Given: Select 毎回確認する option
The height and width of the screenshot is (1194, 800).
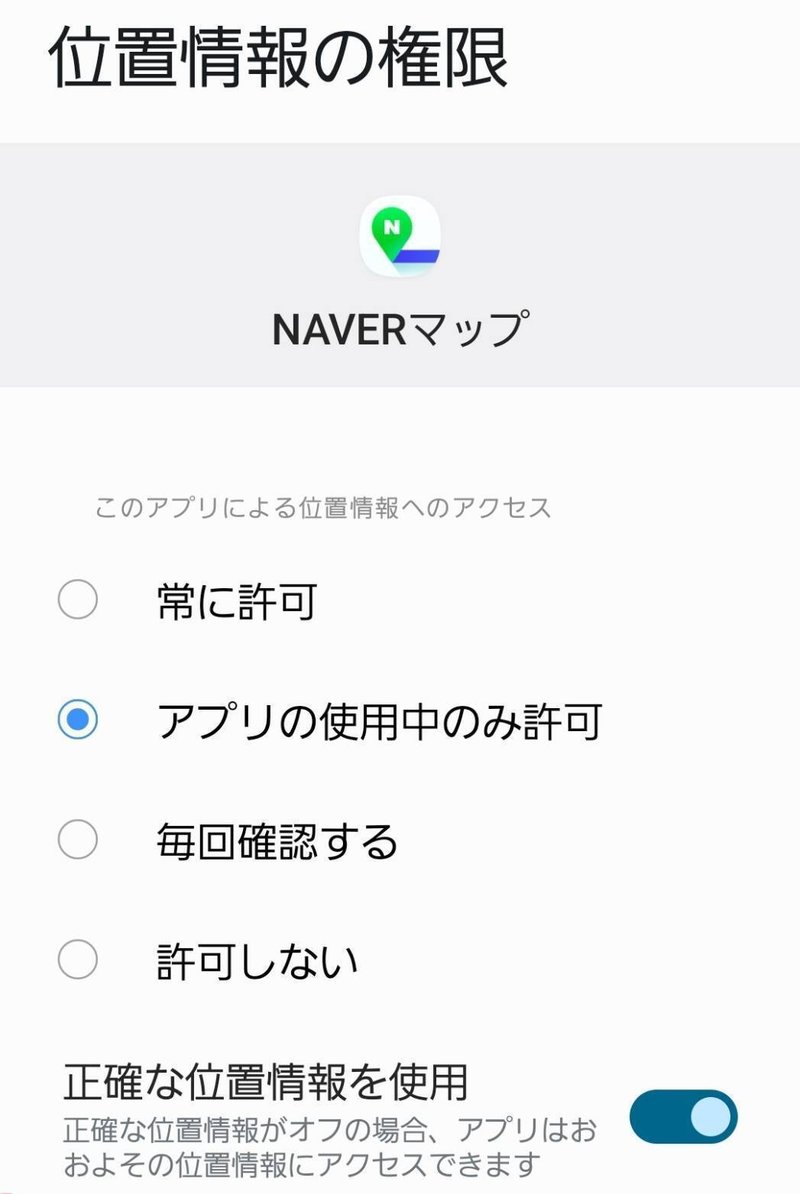Looking at the screenshot, I should click(x=78, y=840).
